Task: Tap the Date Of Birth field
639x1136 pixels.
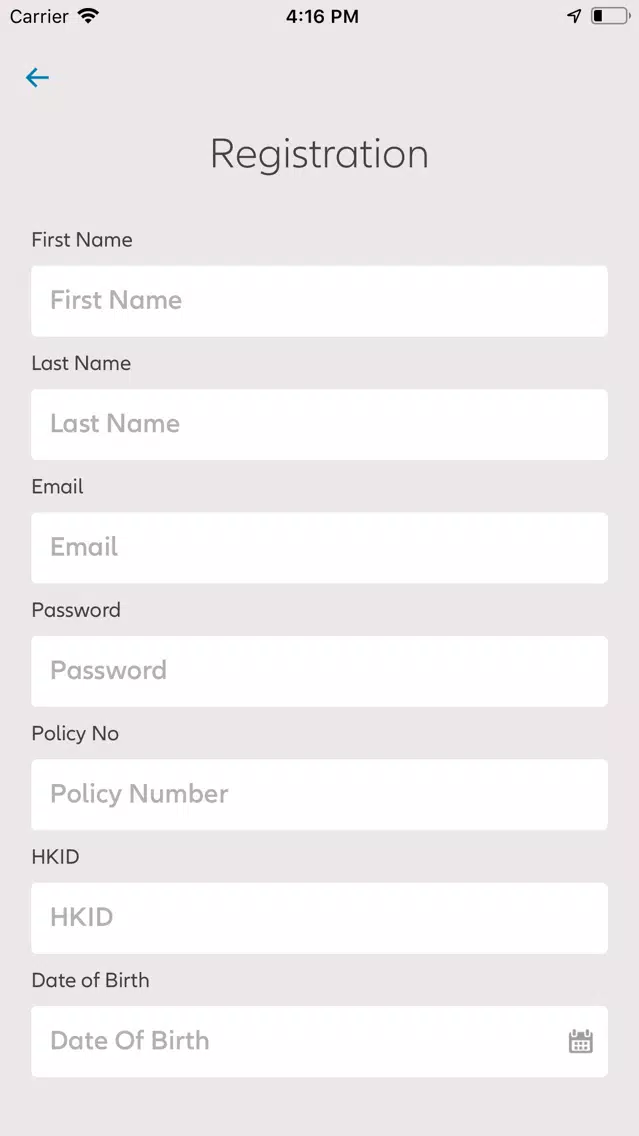Action: click(x=320, y=1041)
